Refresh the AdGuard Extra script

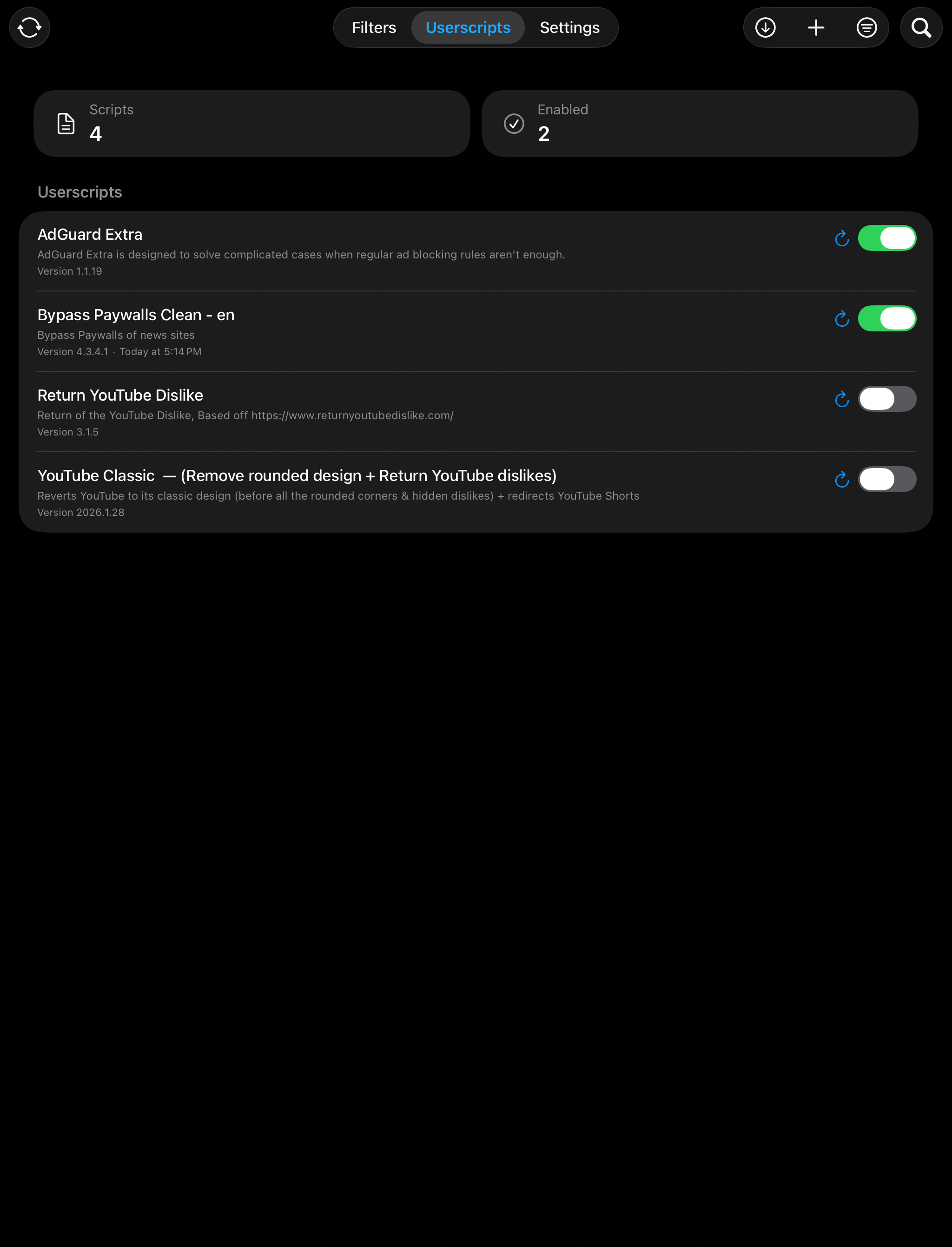coord(841,238)
